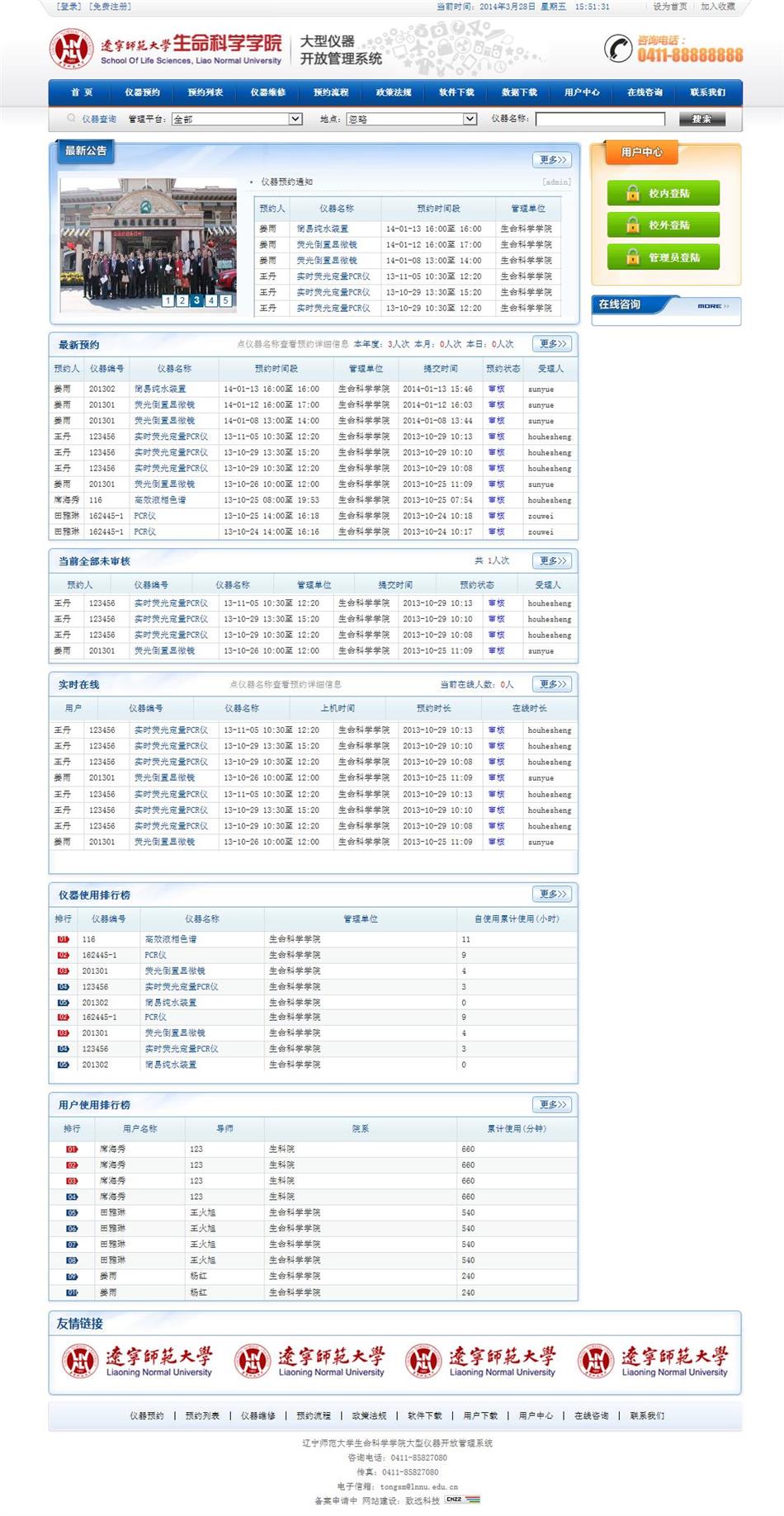The image size is (784, 1516).
Task: Open the 免费注册 link
Action: [111, 7]
